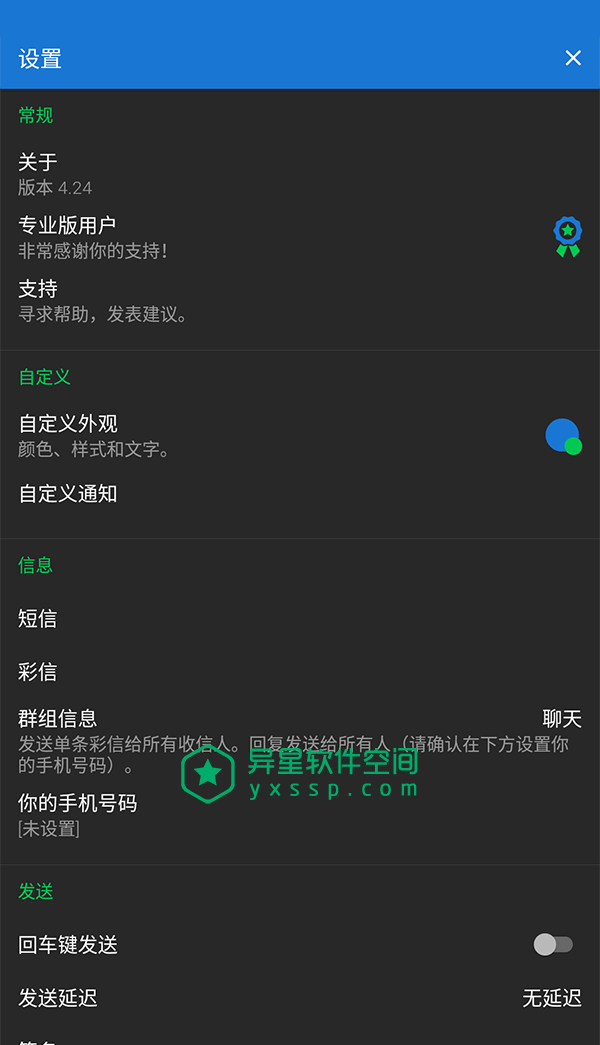Toggle the 回车键发送 switch

pyautogui.click(x=553, y=944)
